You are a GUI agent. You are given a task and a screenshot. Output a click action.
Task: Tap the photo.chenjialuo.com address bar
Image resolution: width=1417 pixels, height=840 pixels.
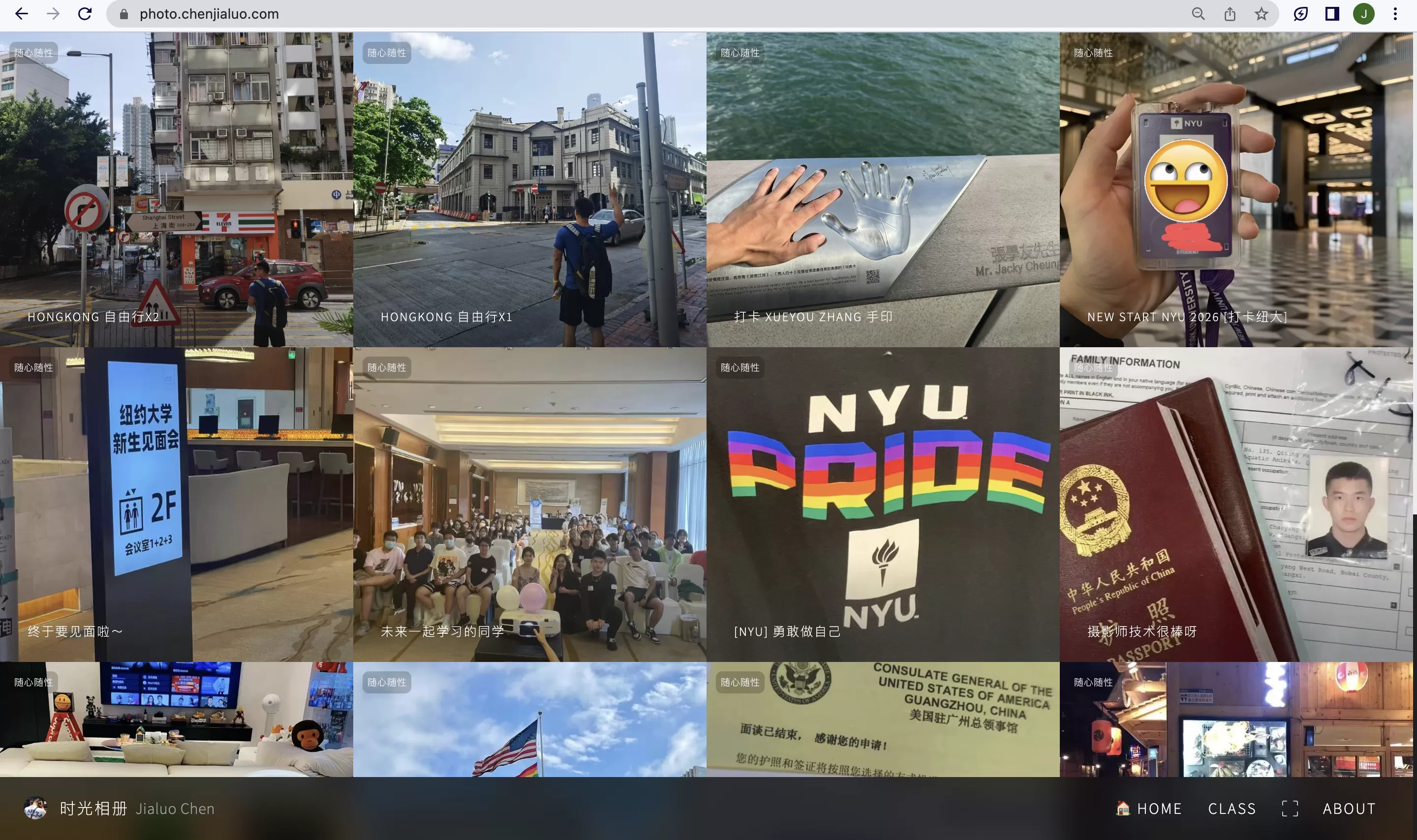(x=209, y=14)
